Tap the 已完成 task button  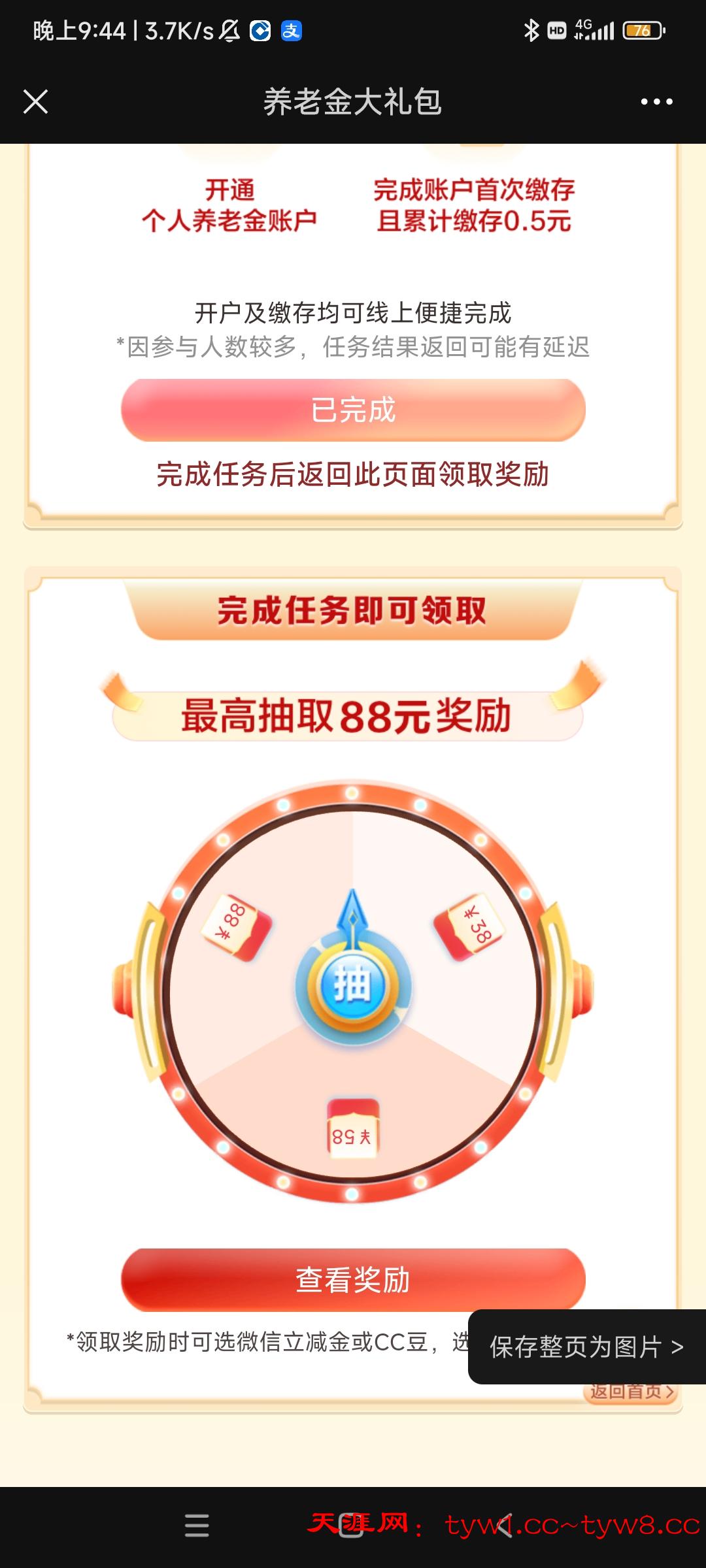point(353,410)
